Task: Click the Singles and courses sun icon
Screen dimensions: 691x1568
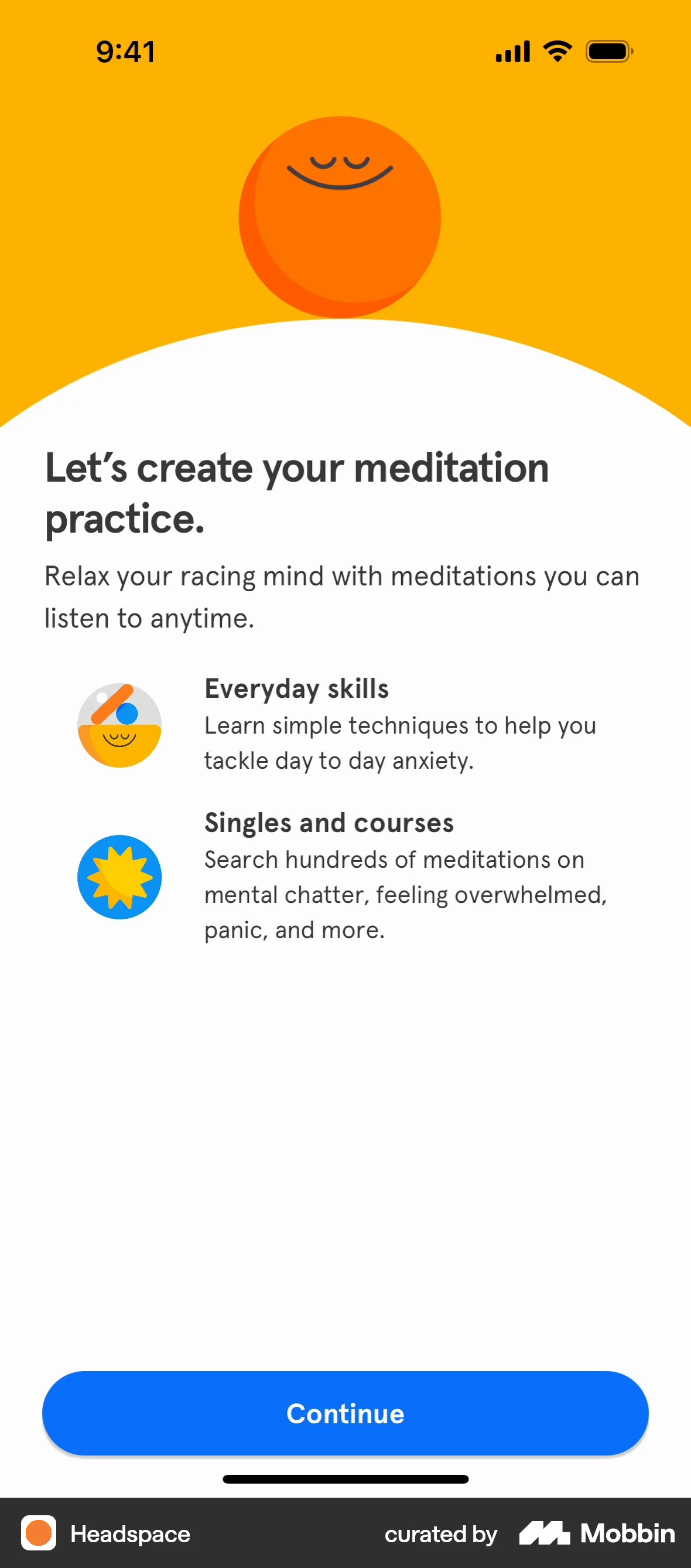Action: point(119,877)
